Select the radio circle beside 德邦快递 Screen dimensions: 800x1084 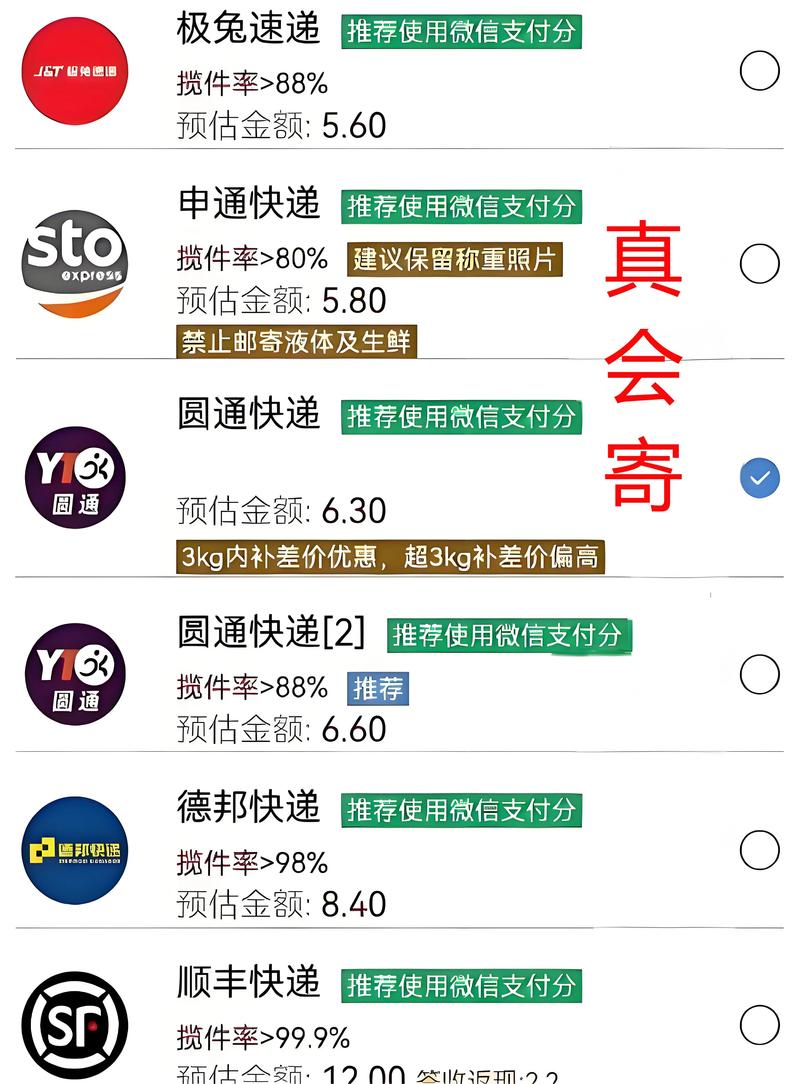tap(758, 852)
